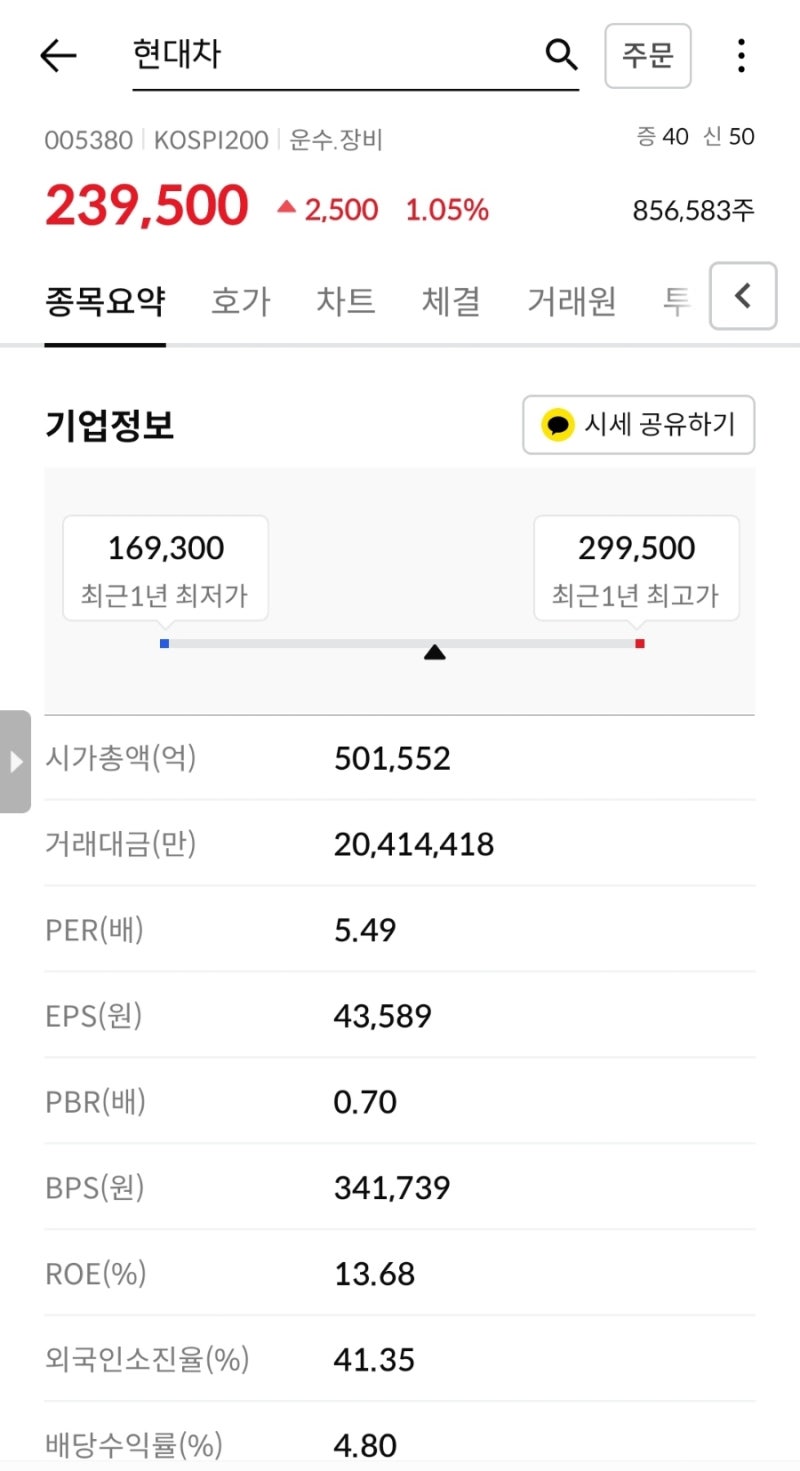Select the blue 1-year low price marker
The image size is (800, 1471).
pyautogui.click(x=165, y=643)
